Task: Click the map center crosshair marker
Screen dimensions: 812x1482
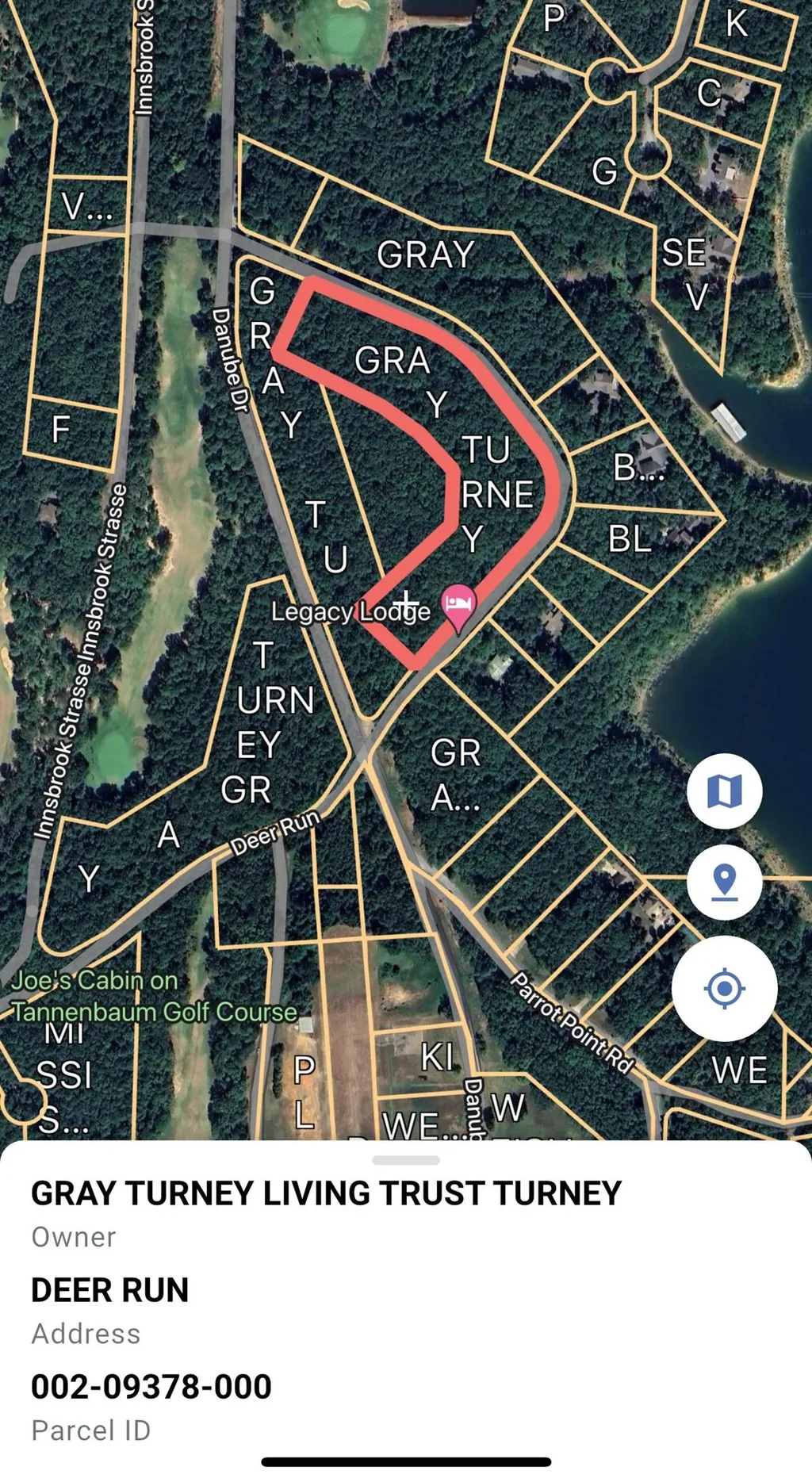Action: click(x=407, y=603)
